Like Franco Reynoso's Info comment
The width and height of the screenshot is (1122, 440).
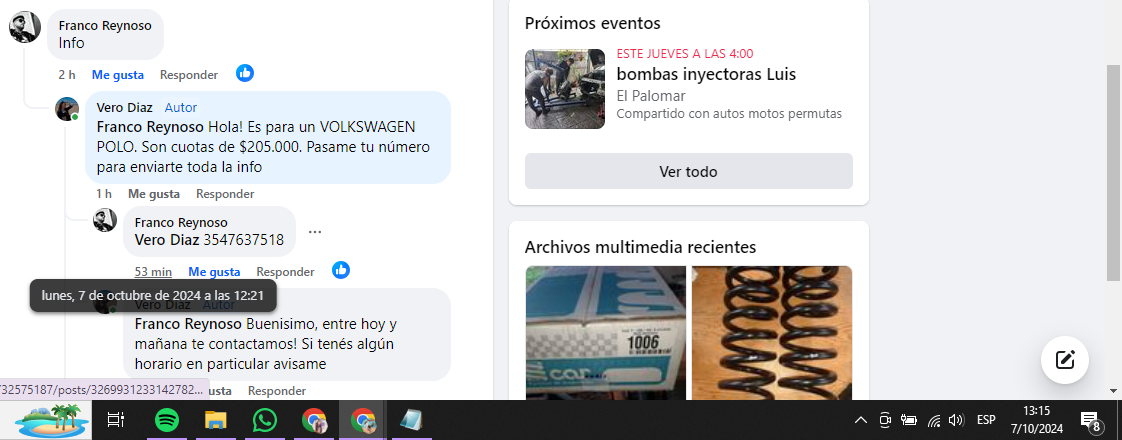coord(117,75)
